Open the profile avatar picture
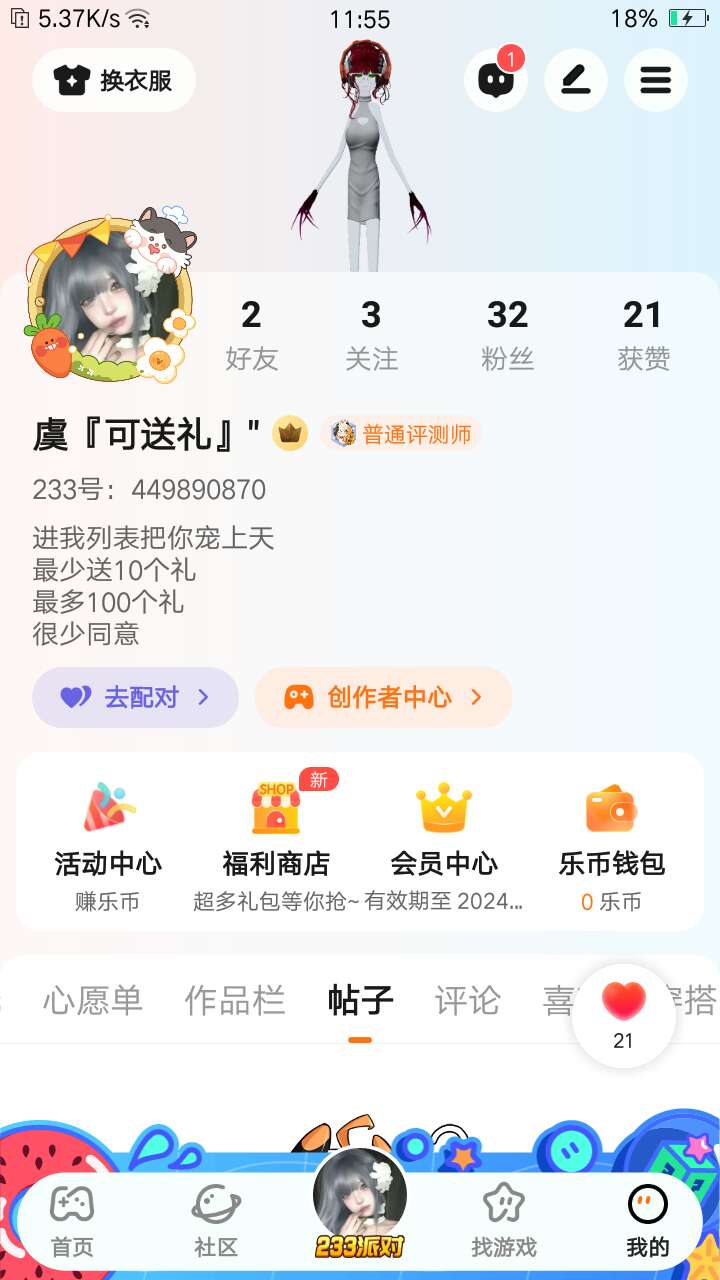The image size is (720, 1280). 108,300
